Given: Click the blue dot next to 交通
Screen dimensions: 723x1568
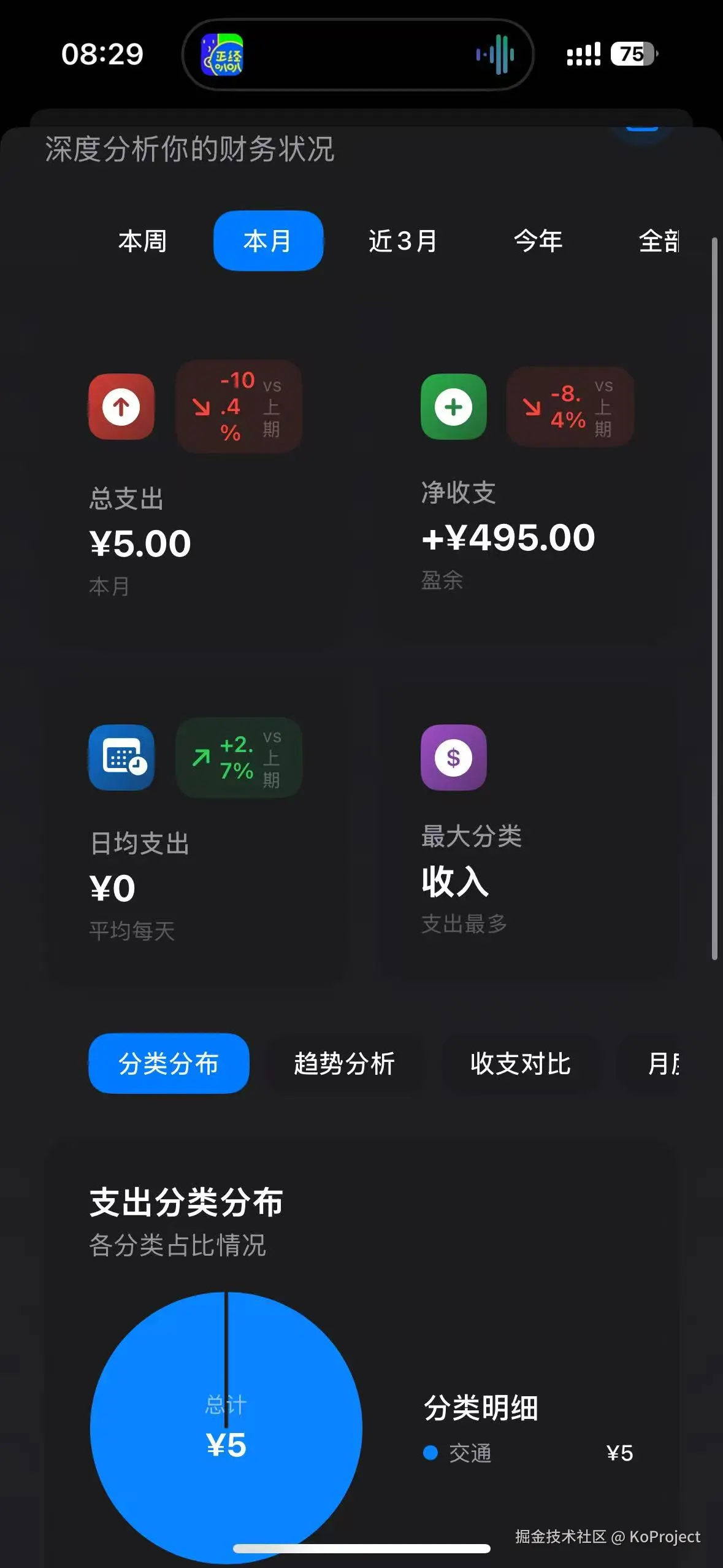Looking at the screenshot, I should [431, 1453].
